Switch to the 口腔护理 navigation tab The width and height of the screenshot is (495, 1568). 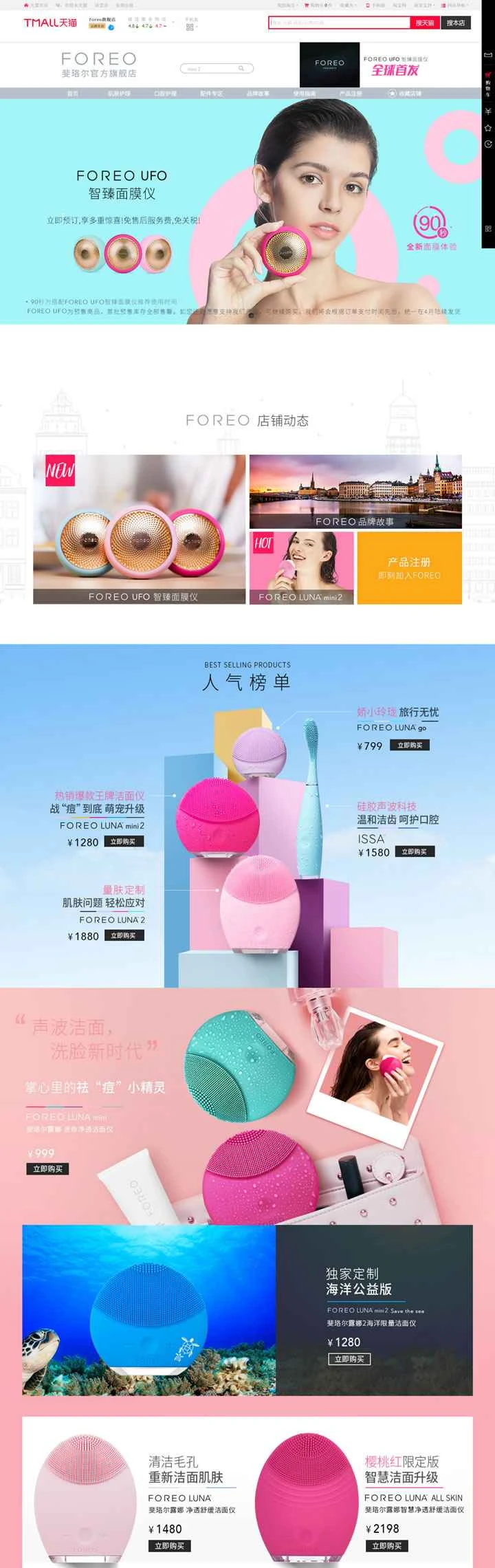[165, 94]
